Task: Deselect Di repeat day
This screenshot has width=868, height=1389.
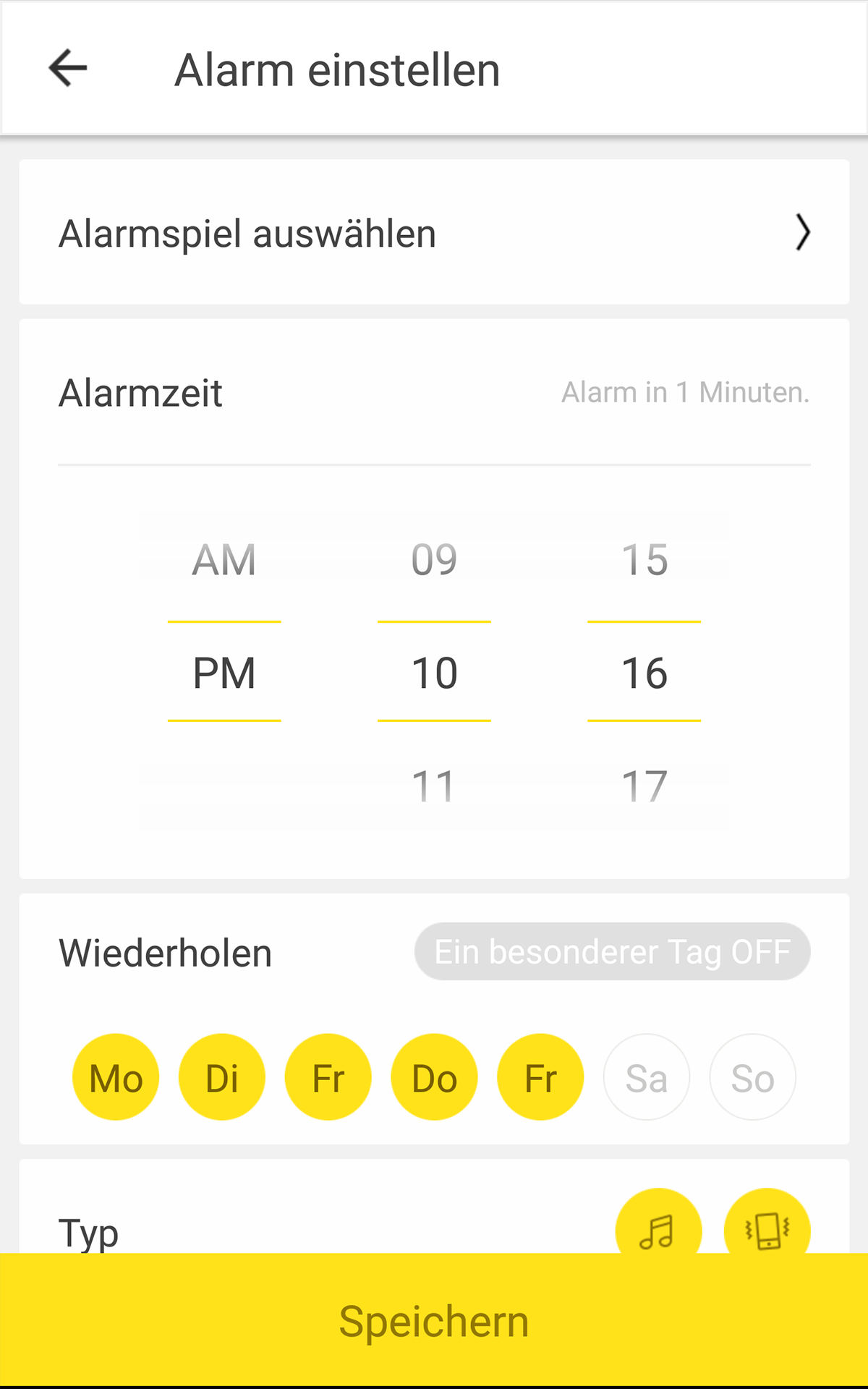Action: point(222,1077)
